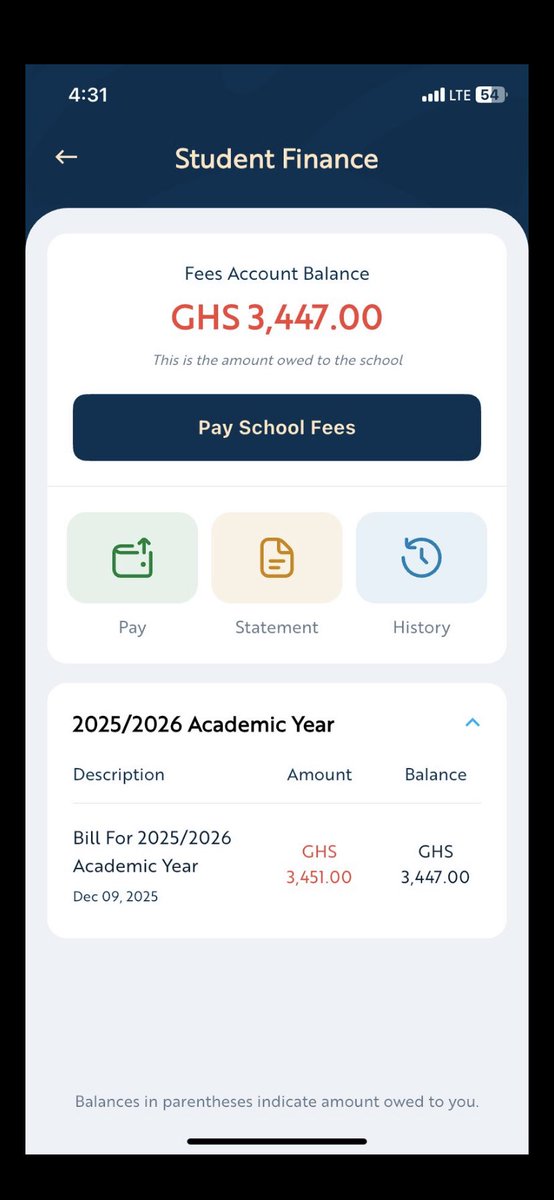The width and height of the screenshot is (554, 1200).
Task: Tap the Pay School Fees button
Action: [277, 427]
